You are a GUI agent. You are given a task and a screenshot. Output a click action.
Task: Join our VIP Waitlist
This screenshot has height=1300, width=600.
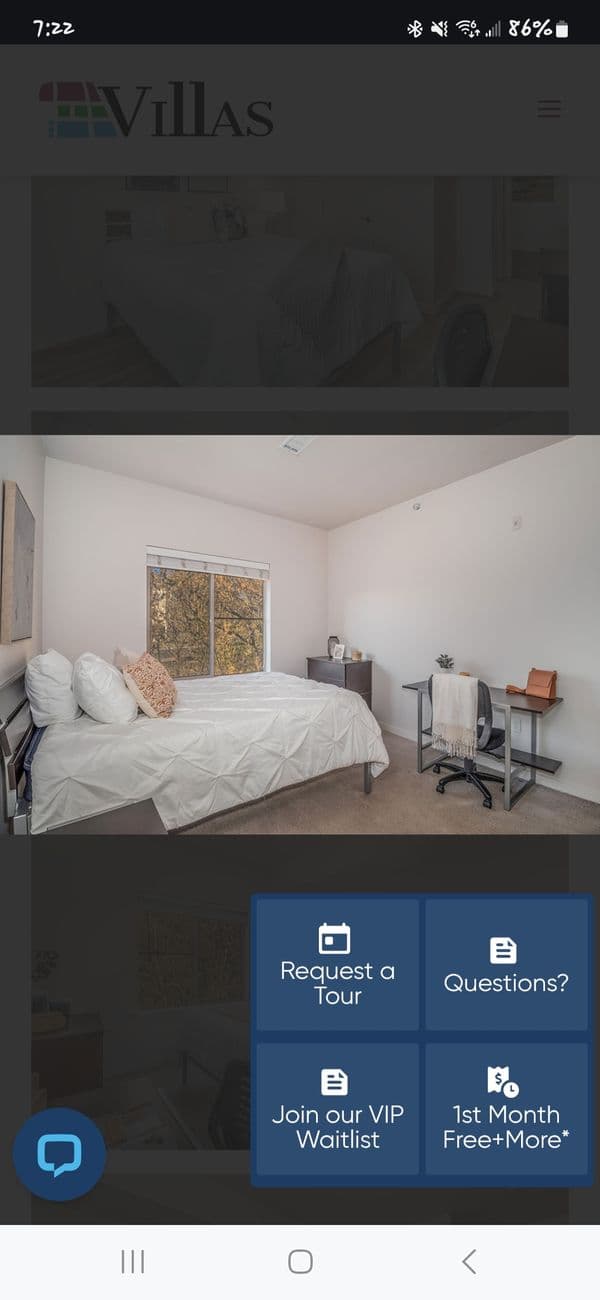click(x=337, y=1109)
